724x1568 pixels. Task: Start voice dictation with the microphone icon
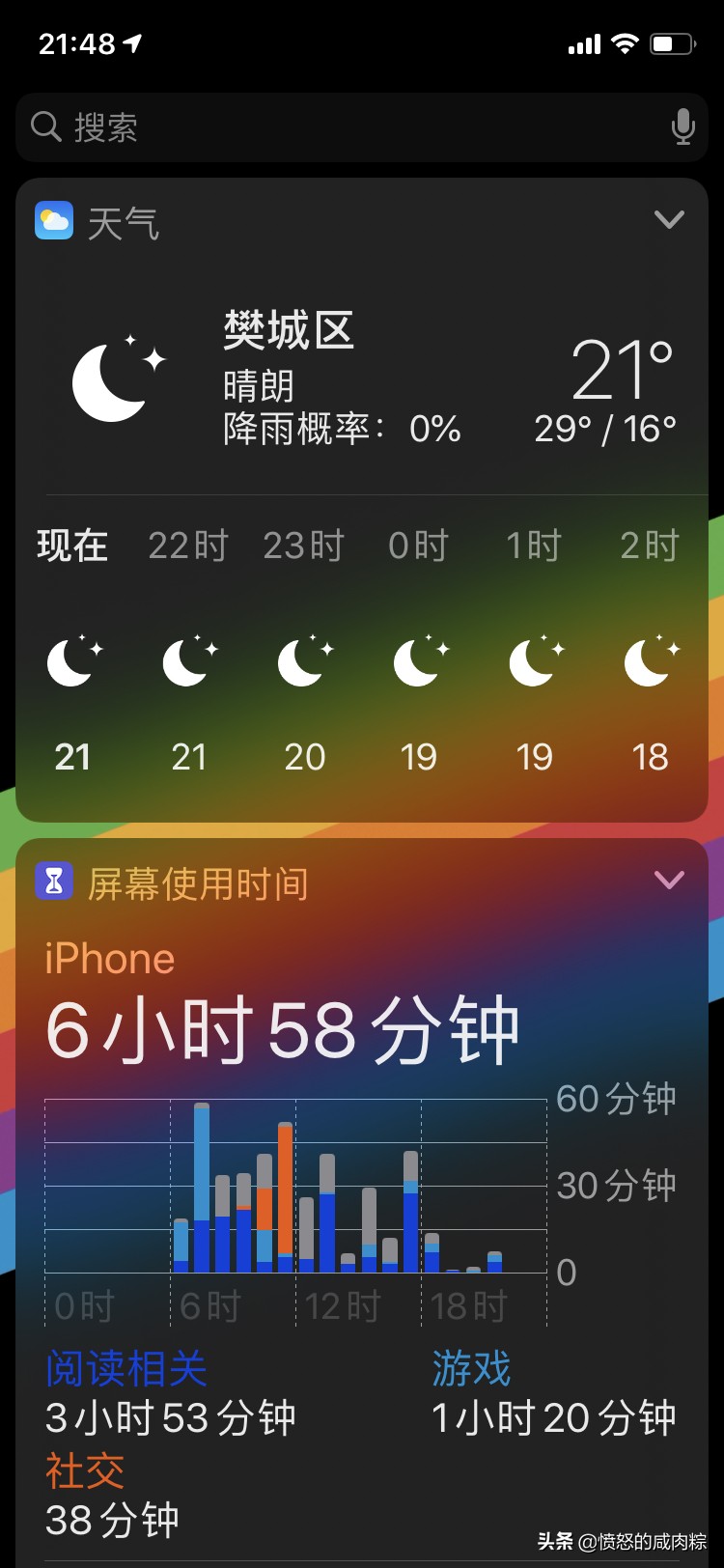[682, 126]
